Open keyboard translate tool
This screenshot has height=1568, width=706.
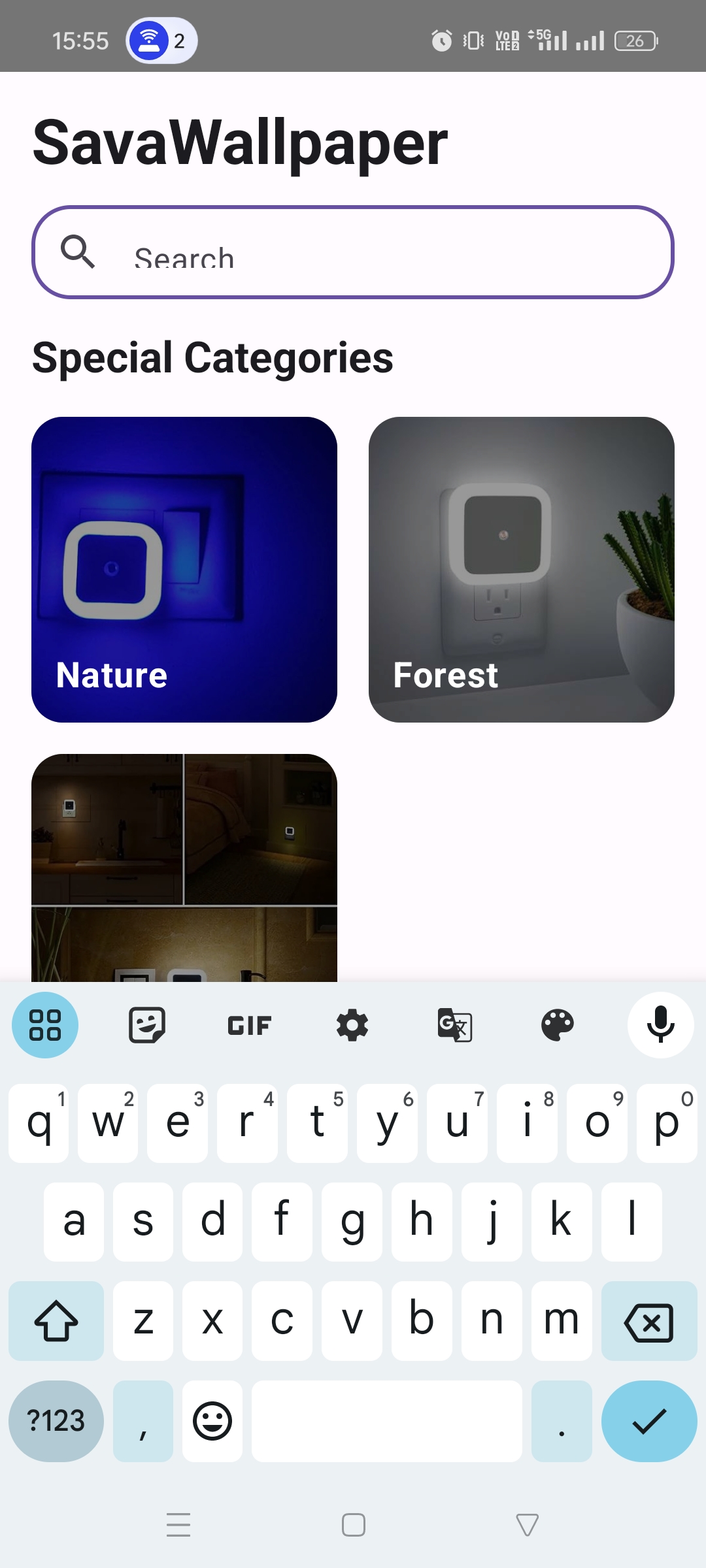455,1025
